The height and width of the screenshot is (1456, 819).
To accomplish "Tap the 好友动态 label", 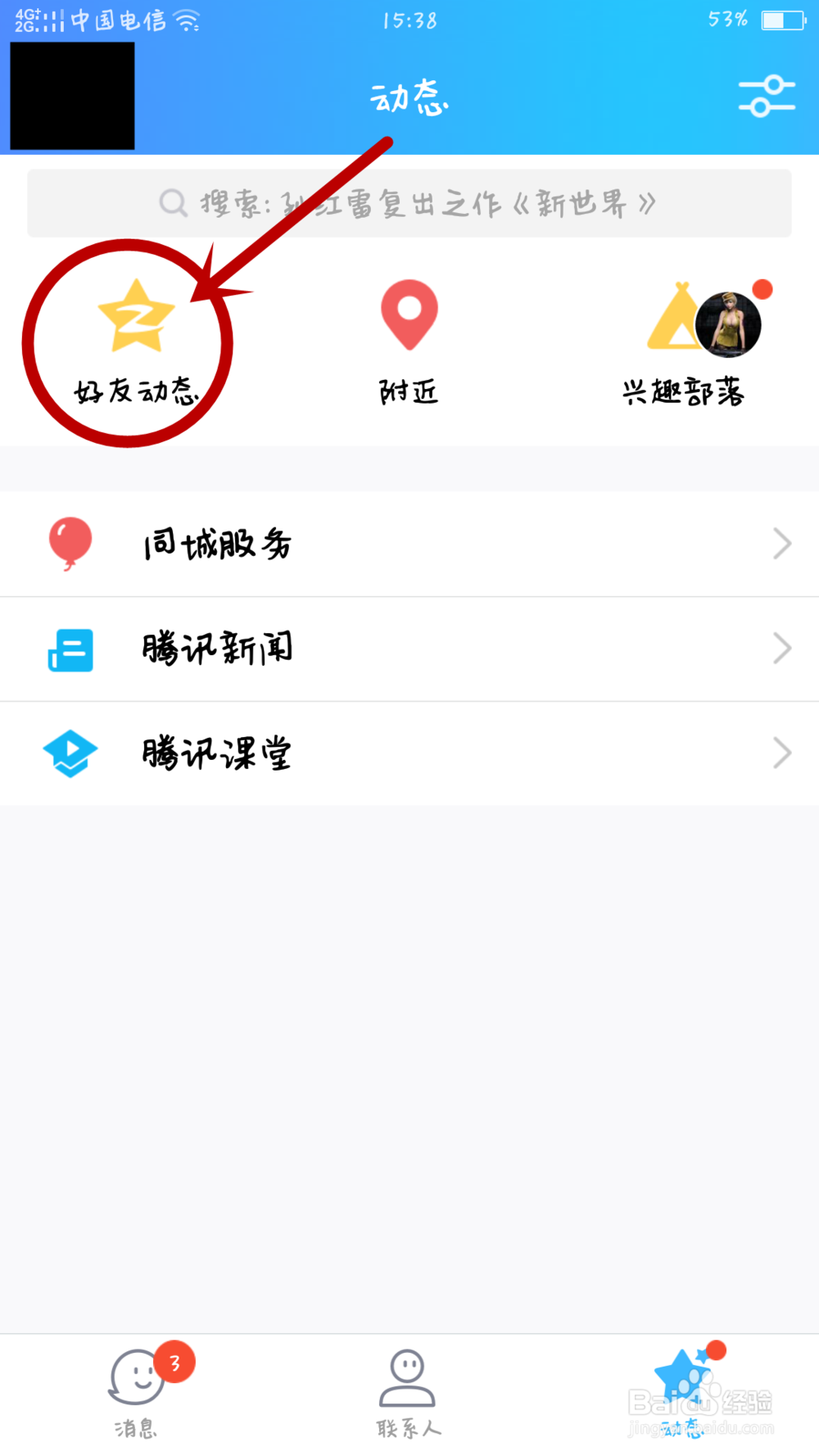I will point(133,391).
